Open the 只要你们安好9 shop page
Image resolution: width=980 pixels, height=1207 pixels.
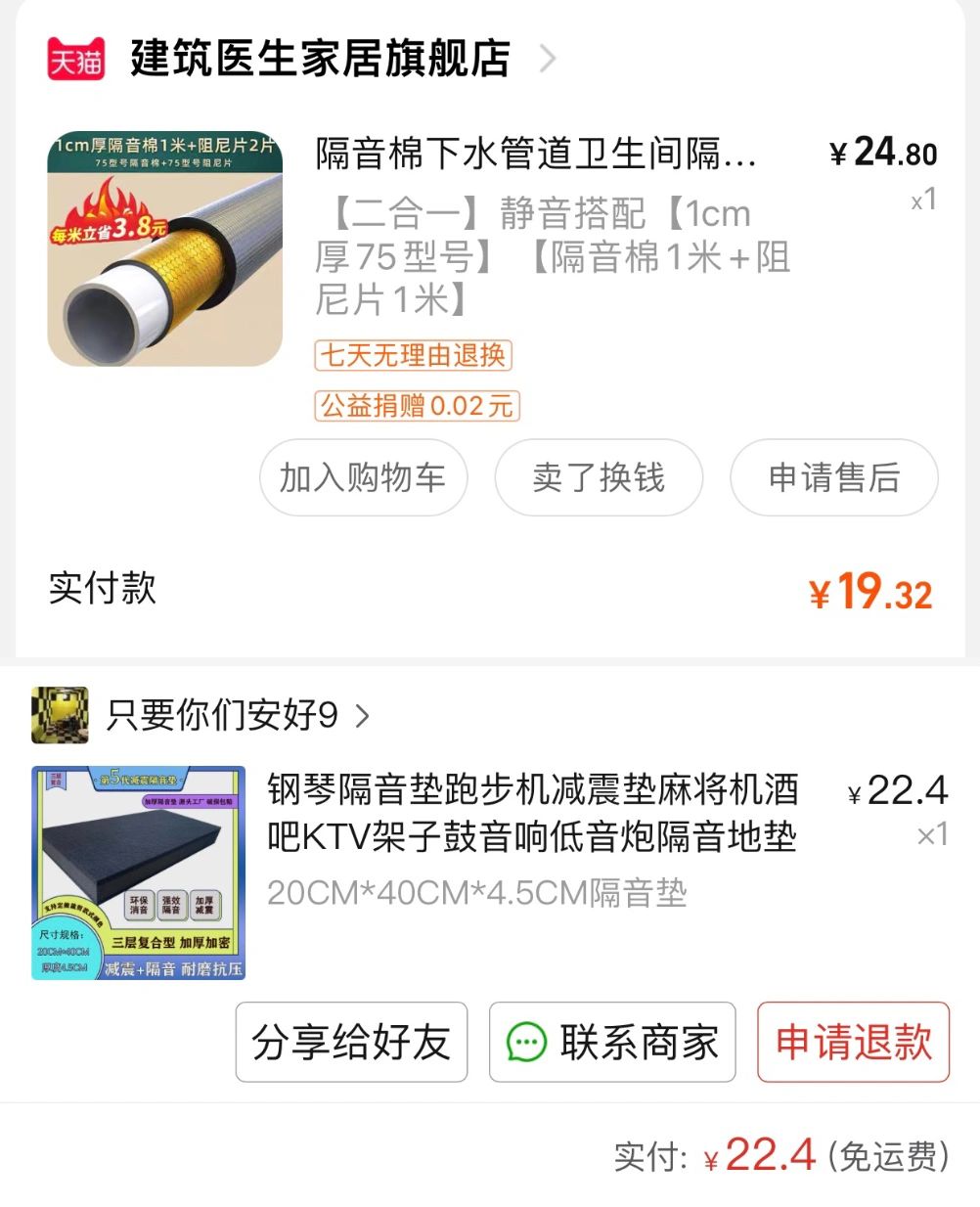point(222,715)
